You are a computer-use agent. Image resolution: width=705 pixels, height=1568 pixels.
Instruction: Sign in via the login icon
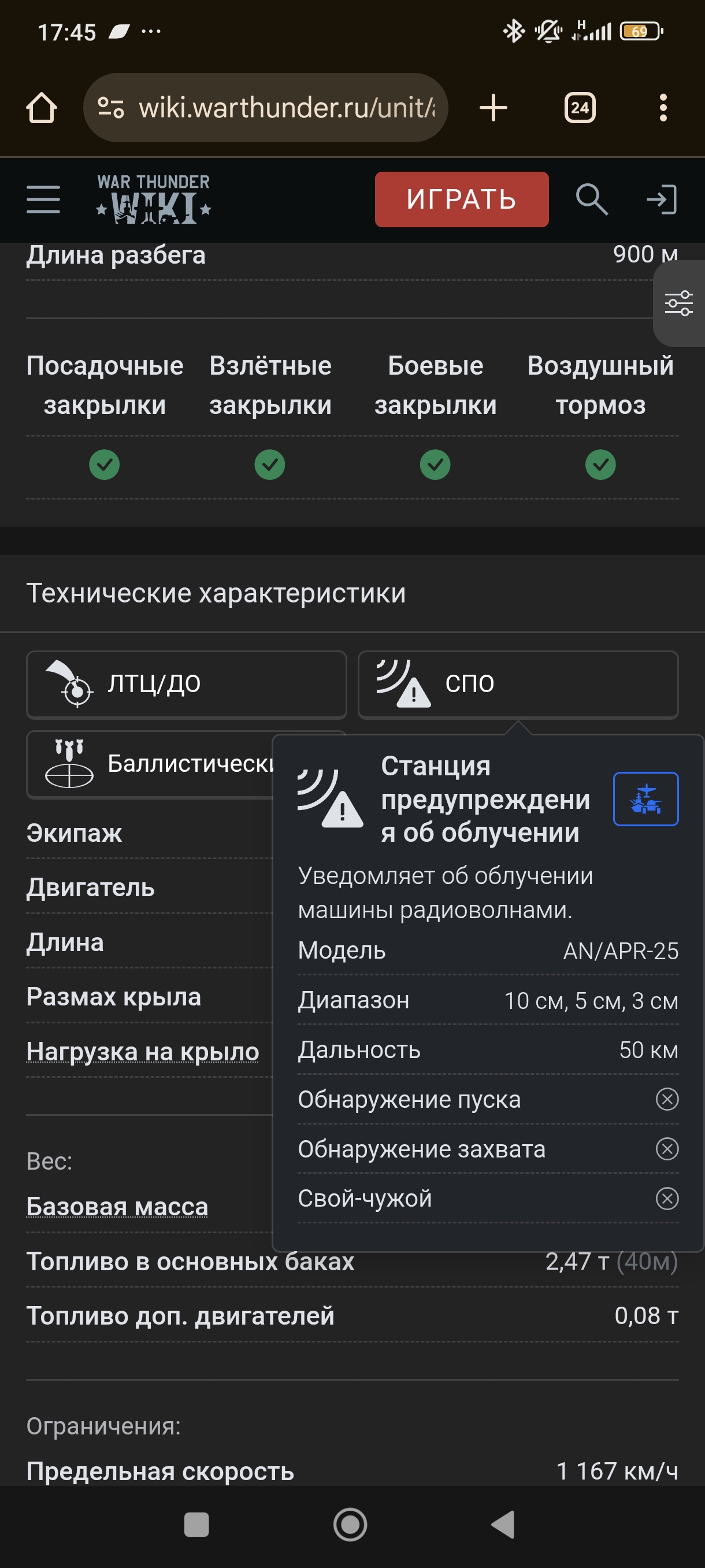pyautogui.click(x=662, y=199)
